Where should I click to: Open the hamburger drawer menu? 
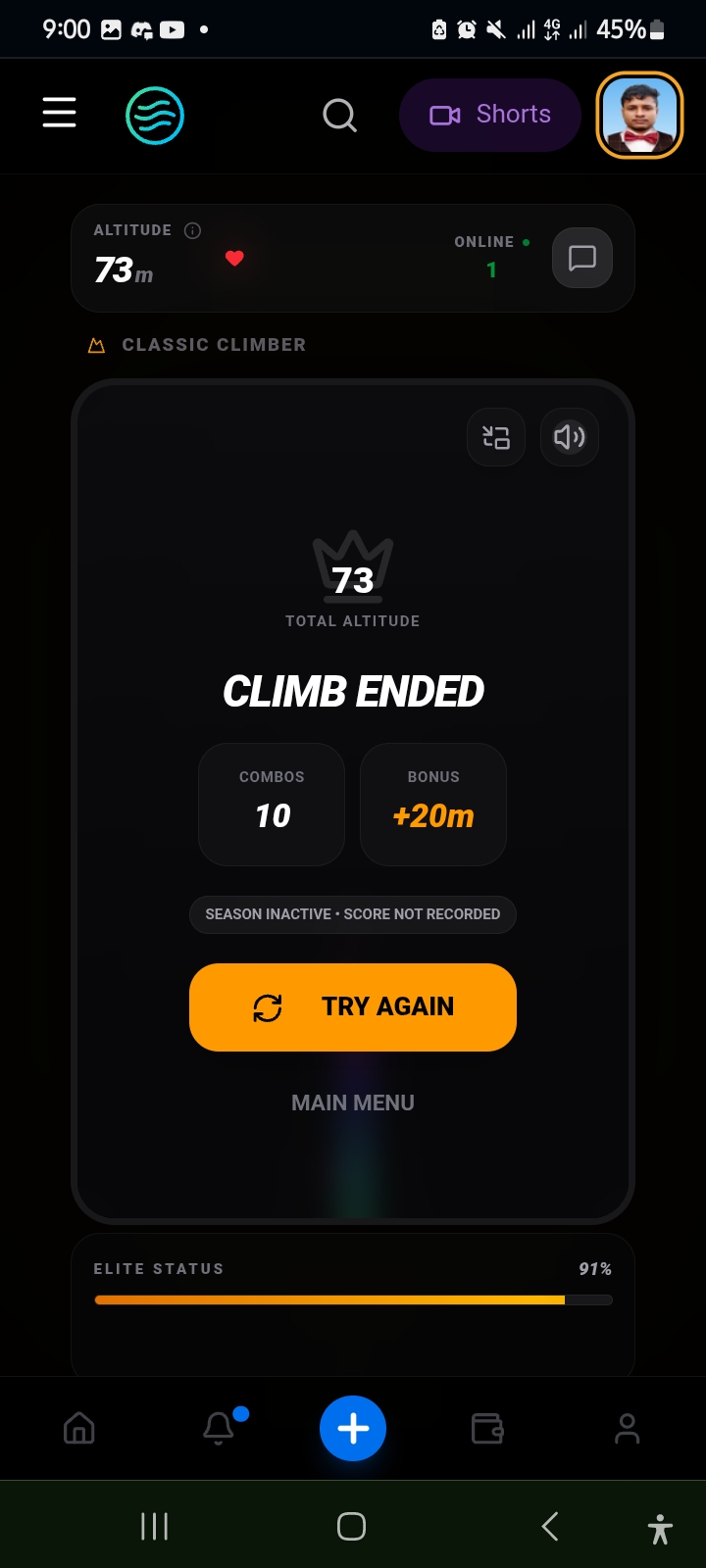coord(59,113)
